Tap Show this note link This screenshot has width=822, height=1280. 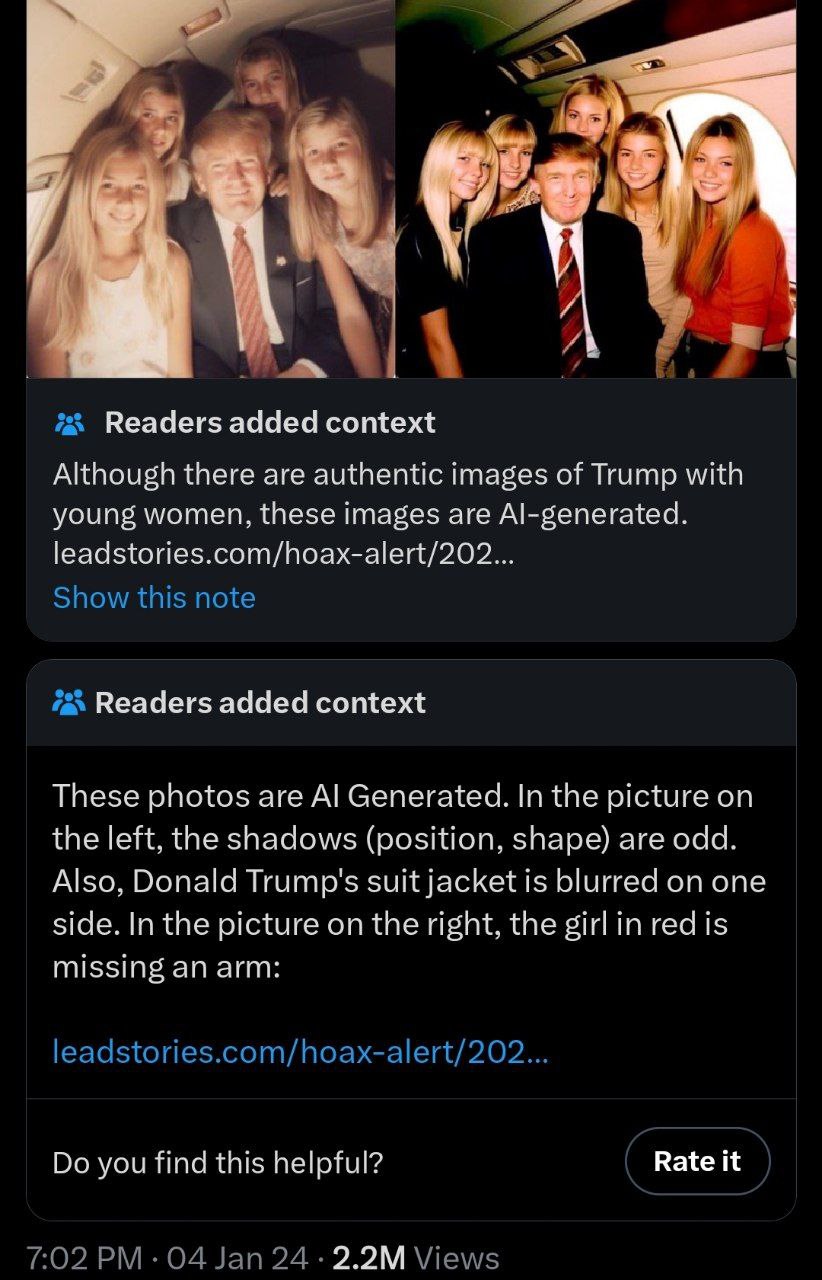(154, 597)
